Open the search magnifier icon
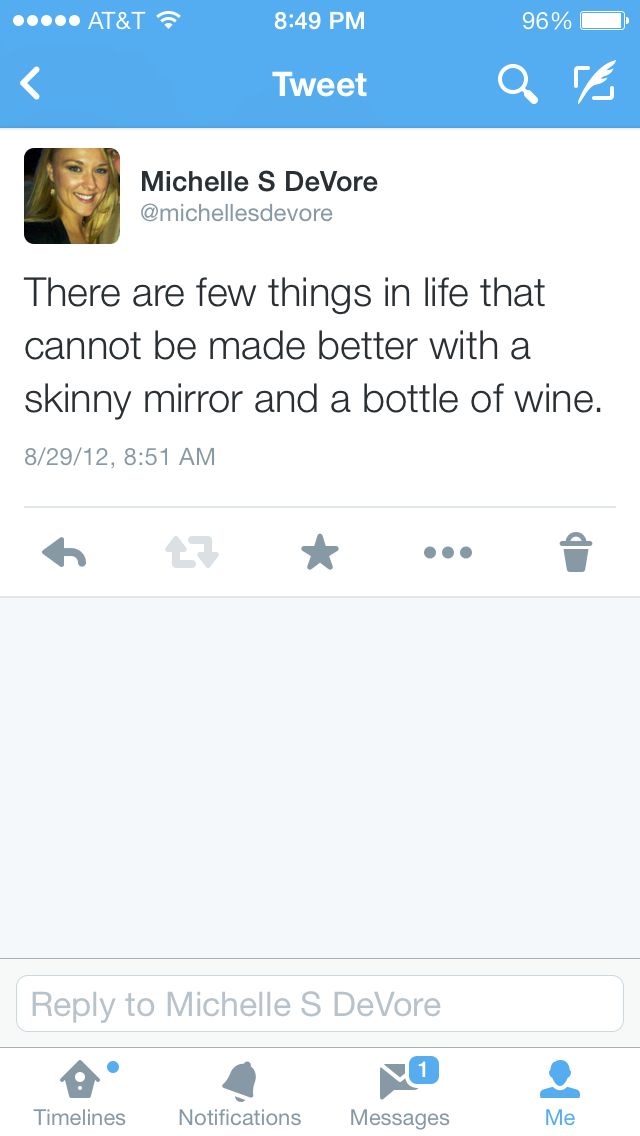 click(x=517, y=84)
